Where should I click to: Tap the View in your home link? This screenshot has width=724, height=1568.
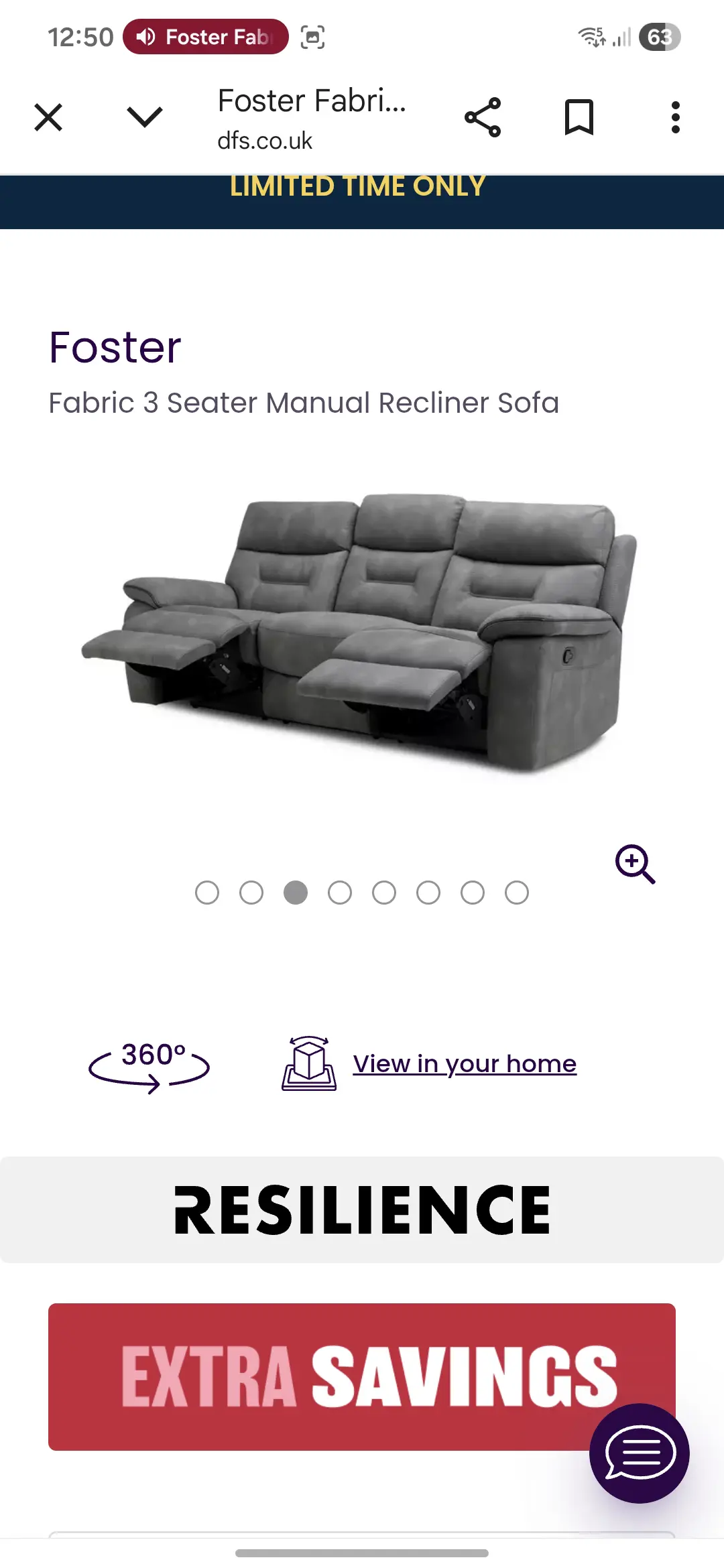[x=464, y=1064]
